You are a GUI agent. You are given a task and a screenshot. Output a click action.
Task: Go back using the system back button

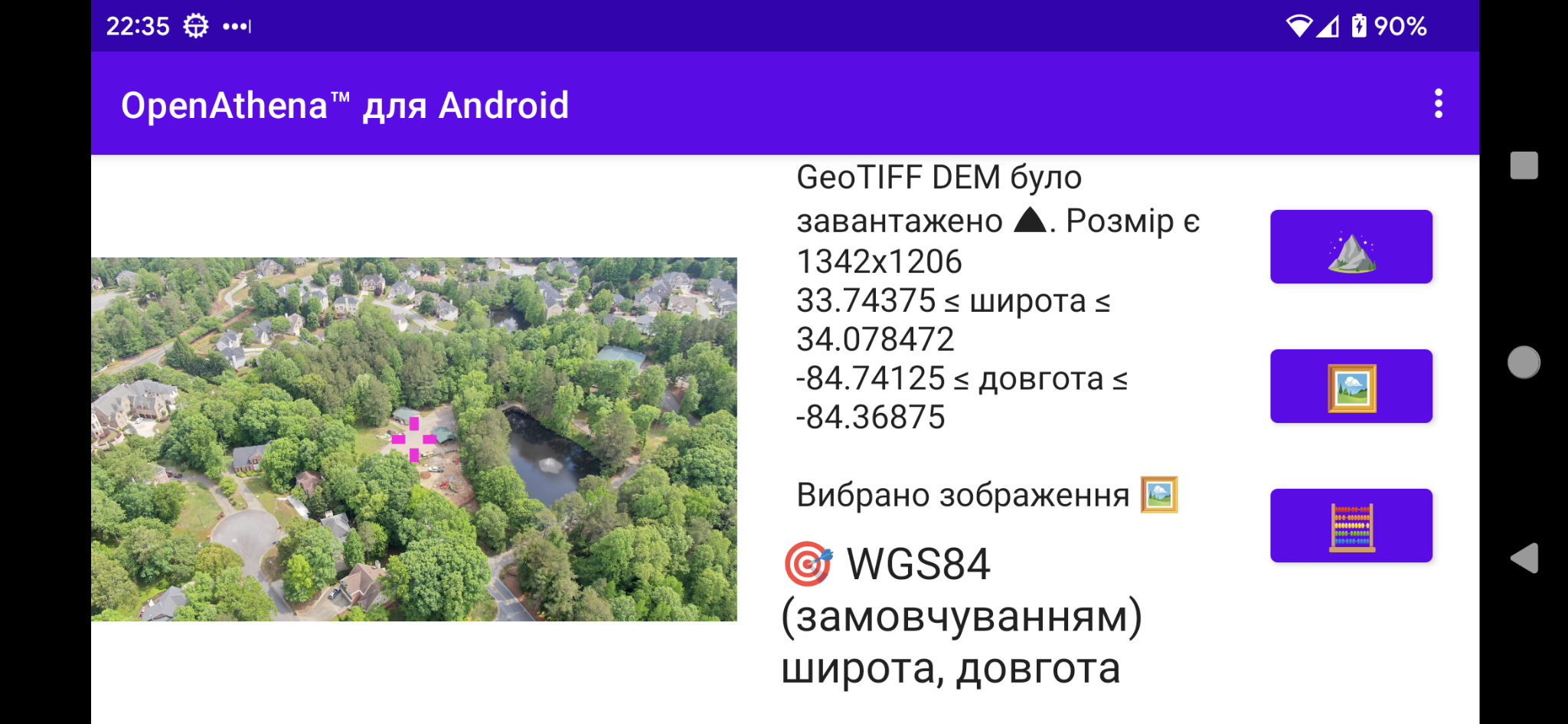click(x=1524, y=558)
